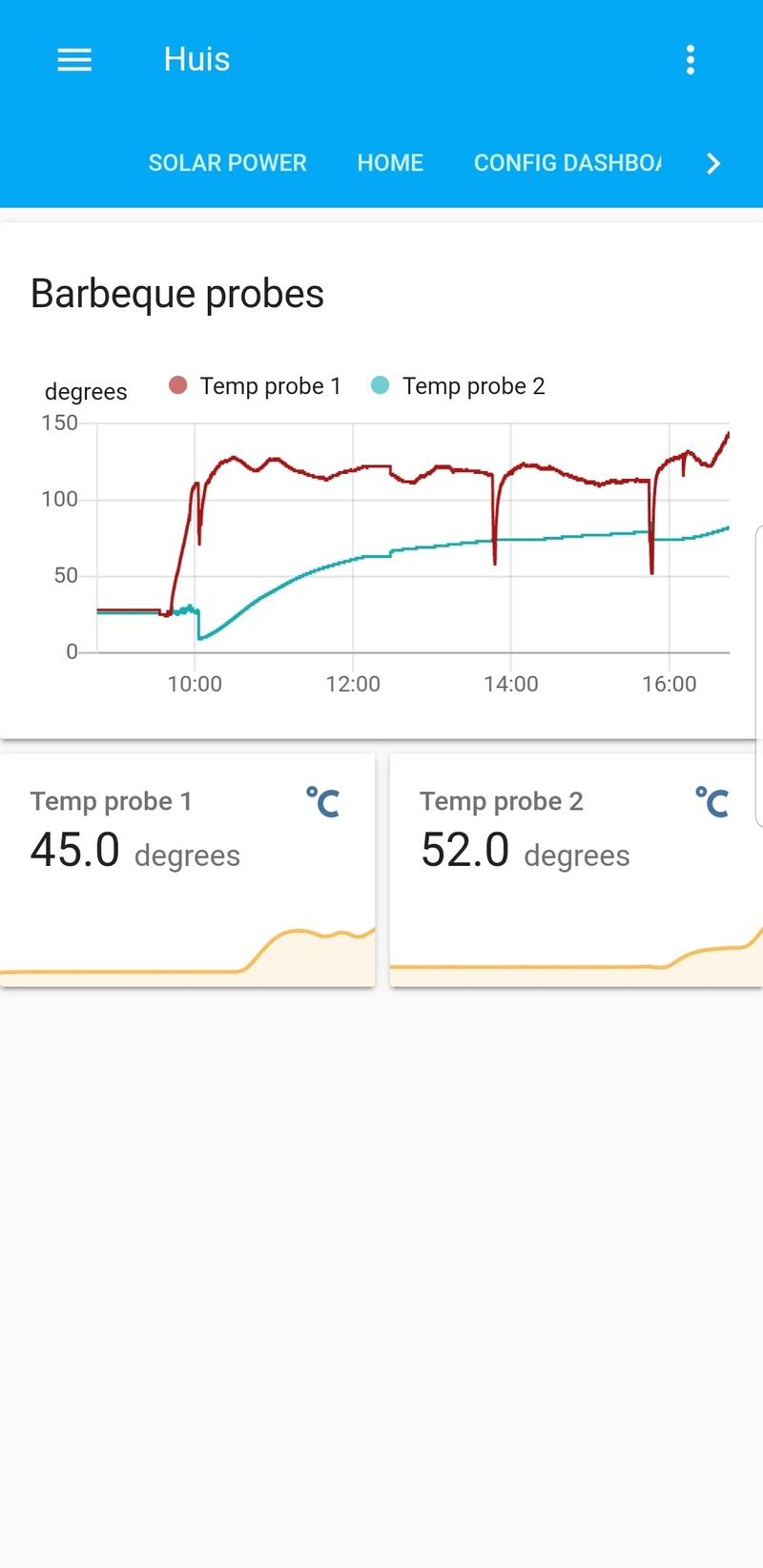The image size is (763, 1568).
Task: Click the Celsius icon on Temp probe 1 card
Action: [322, 801]
